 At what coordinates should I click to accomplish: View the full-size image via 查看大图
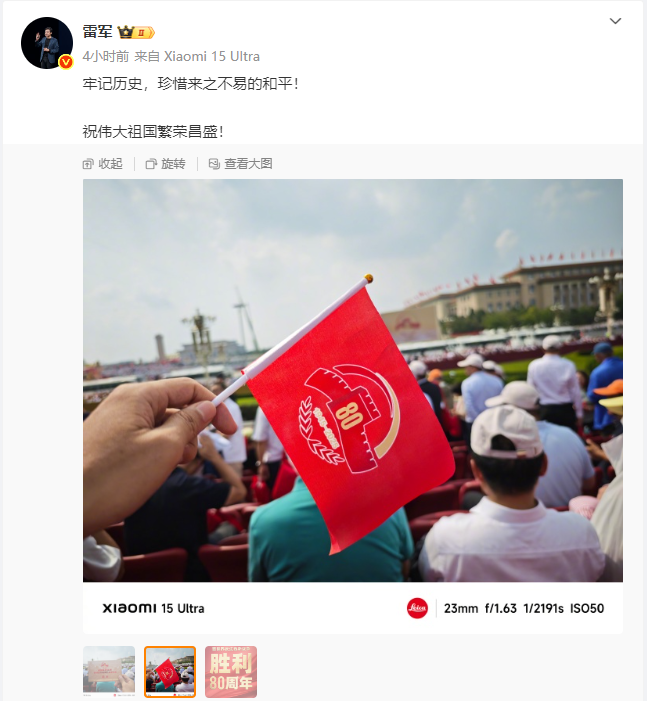tap(239, 164)
